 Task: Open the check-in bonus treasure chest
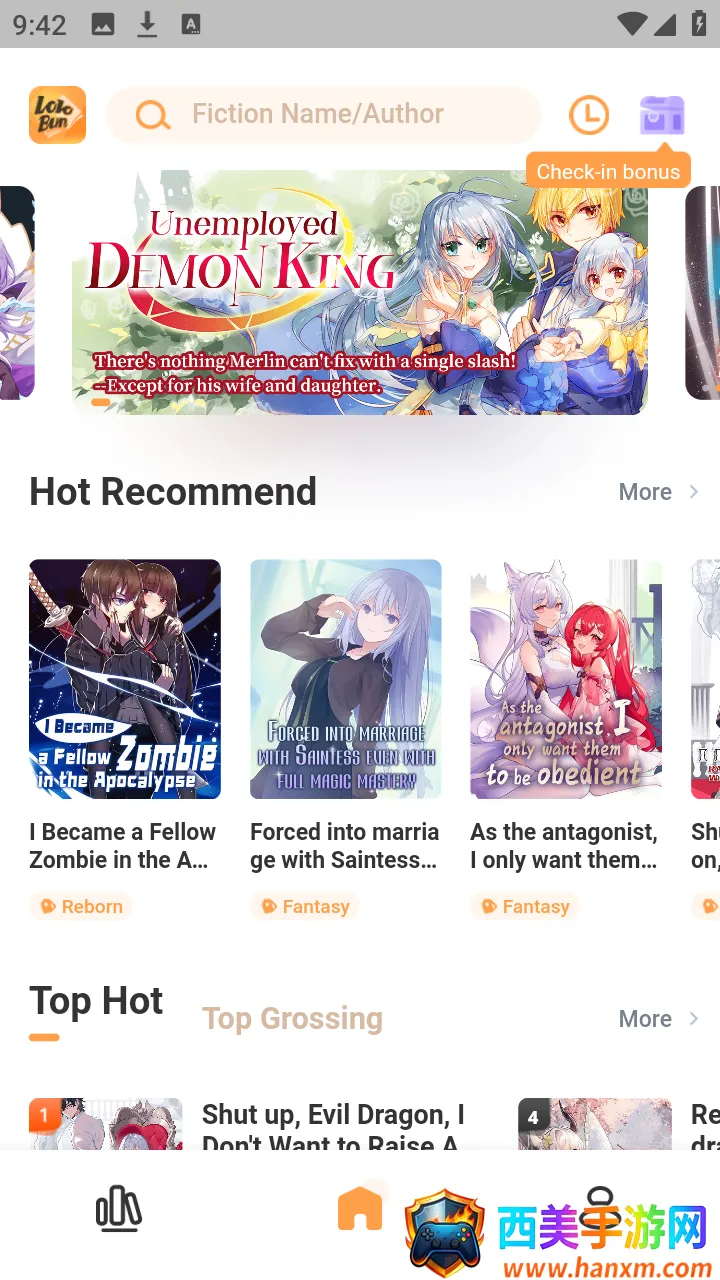(662, 115)
